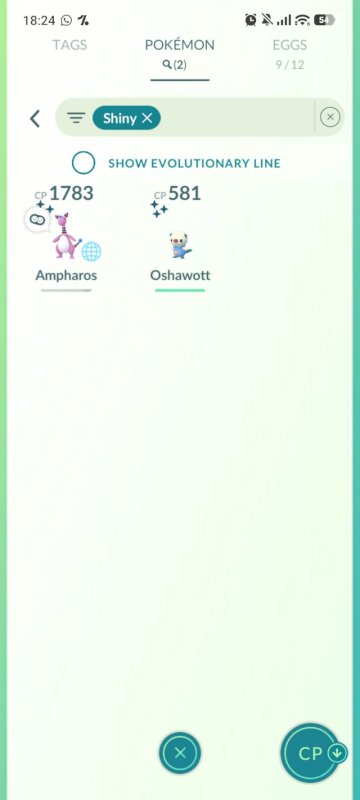Clear the entire search field
This screenshot has height=800, width=360.
pos(330,117)
